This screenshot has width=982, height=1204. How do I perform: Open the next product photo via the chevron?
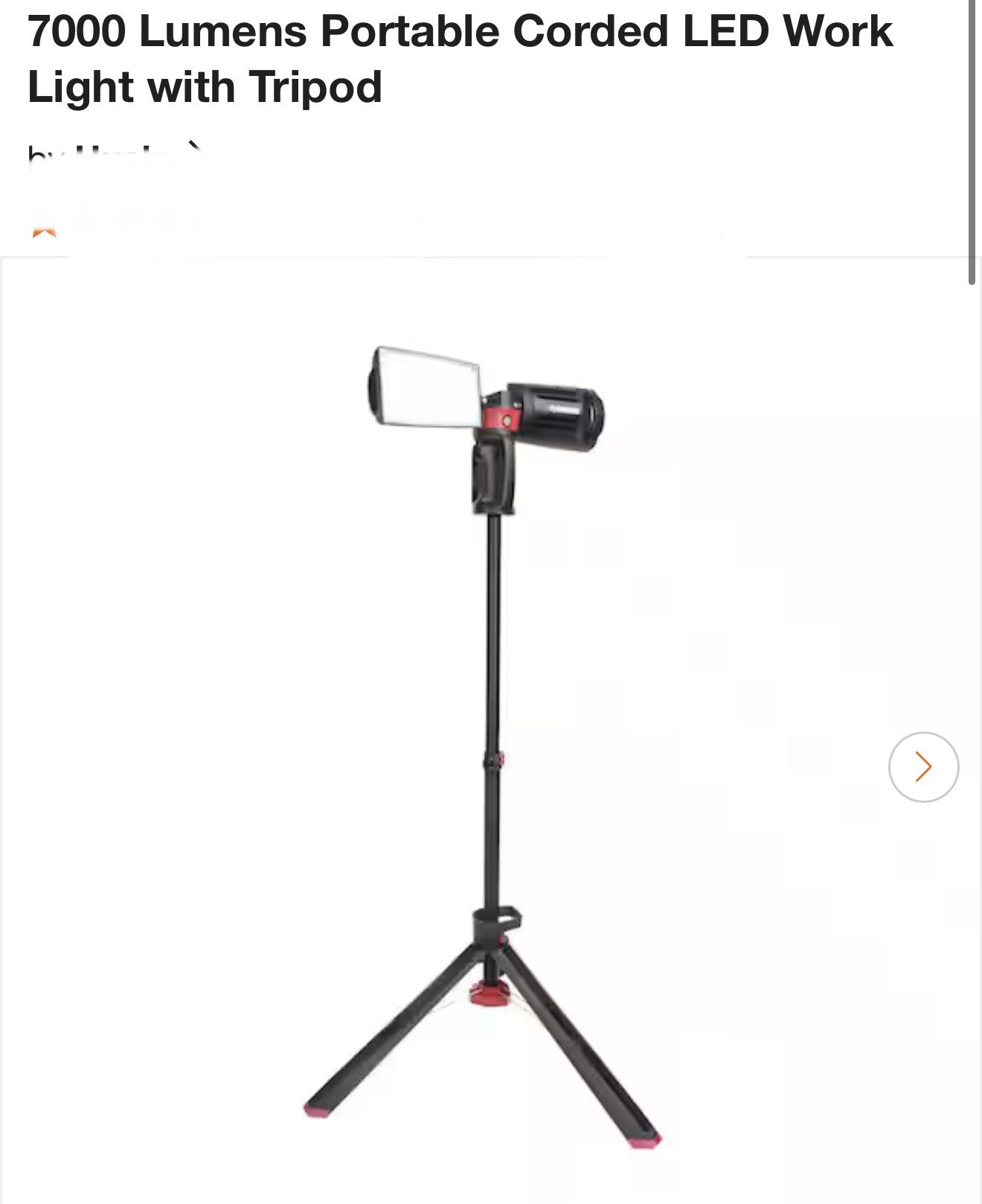pos(925,769)
